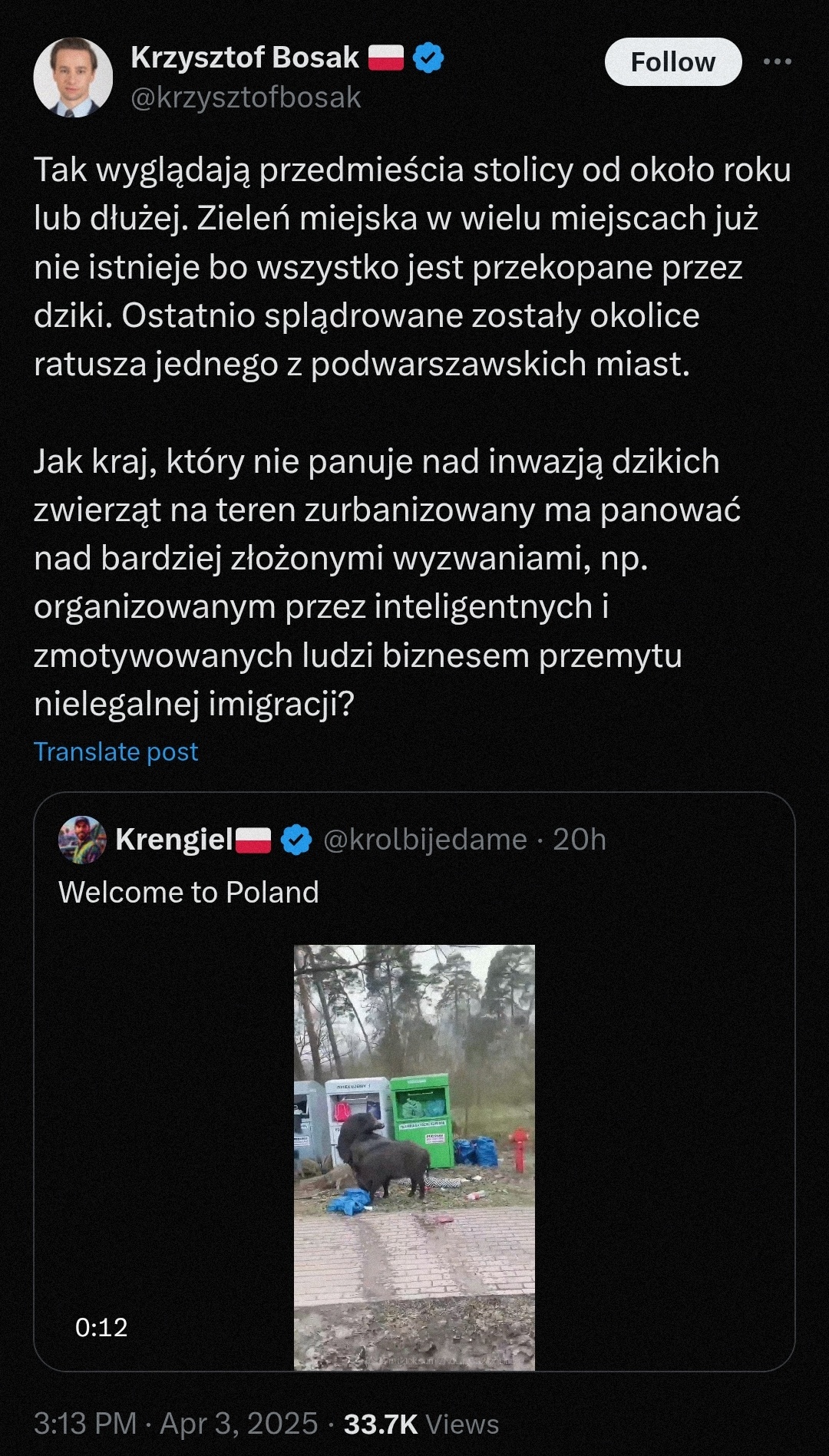Tap Translate post link
Image resolution: width=829 pixels, height=1456 pixels.
point(116,751)
